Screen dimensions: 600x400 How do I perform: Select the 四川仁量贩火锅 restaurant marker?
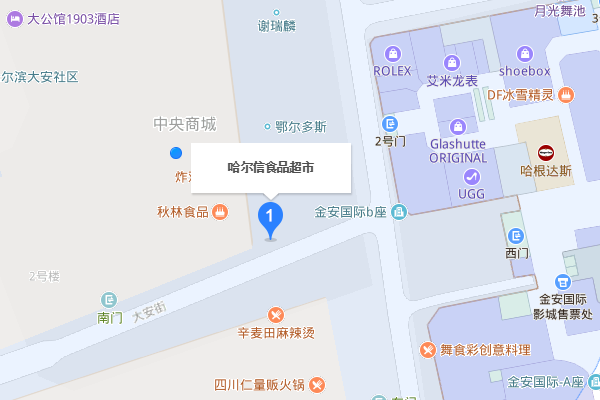[316, 384]
